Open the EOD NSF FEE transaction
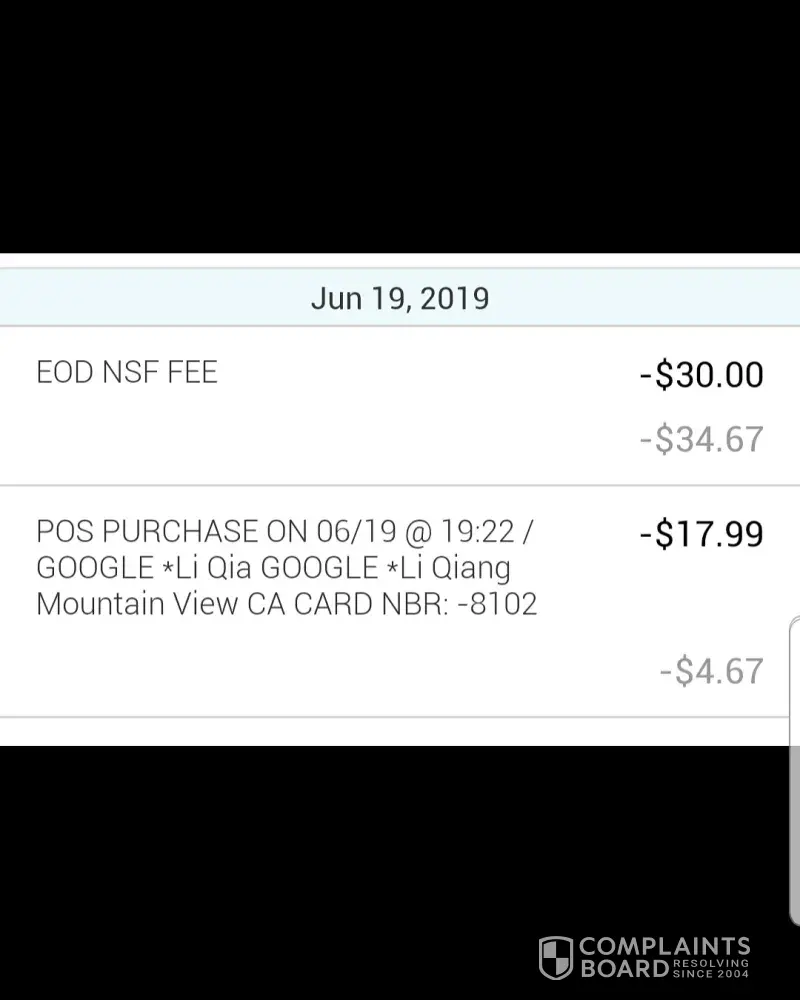The width and height of the screenshot is (800, 1000). click(x=128, y=373)
